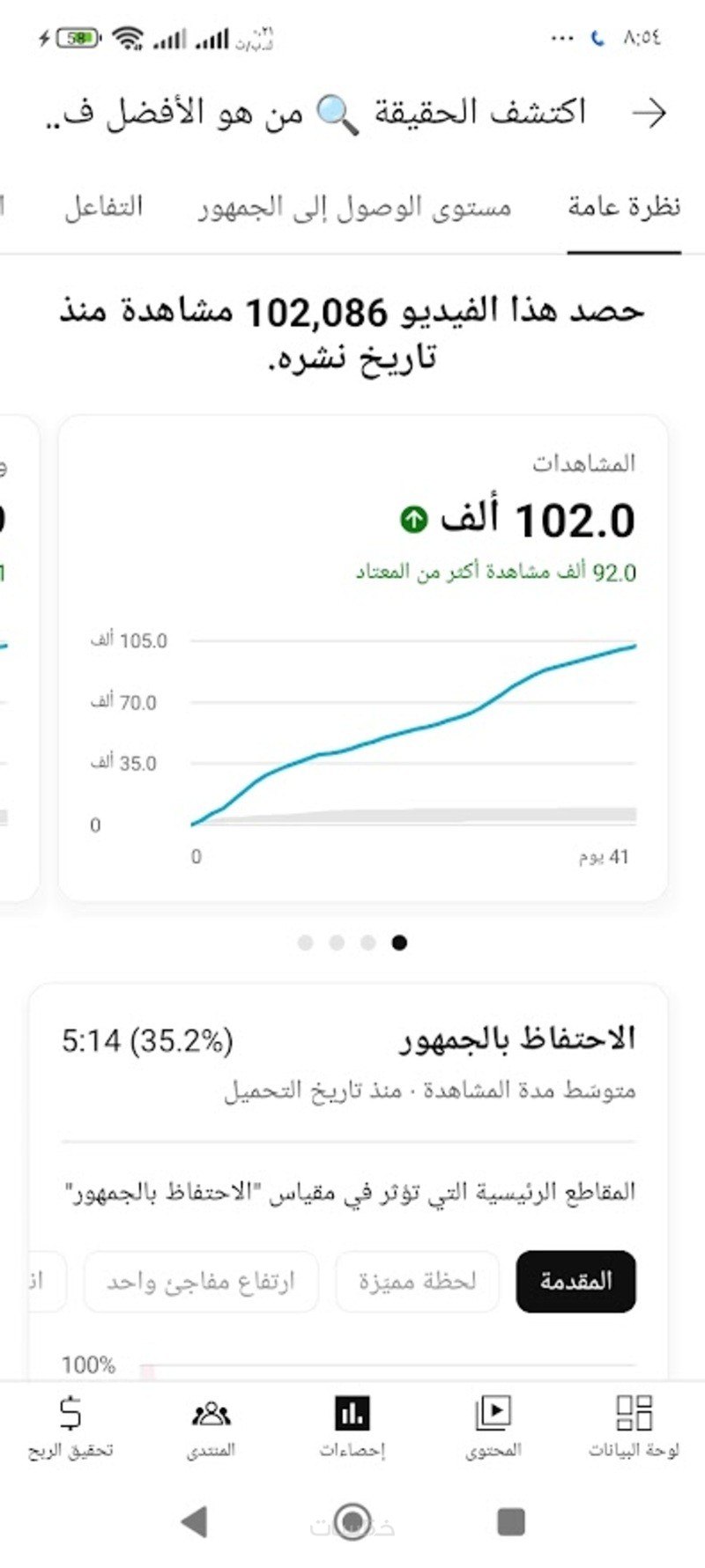The image size is (705, 1568).
Task: Open المنتدى community section icon
Action: pyautogui.click(x=210, y=1414)
